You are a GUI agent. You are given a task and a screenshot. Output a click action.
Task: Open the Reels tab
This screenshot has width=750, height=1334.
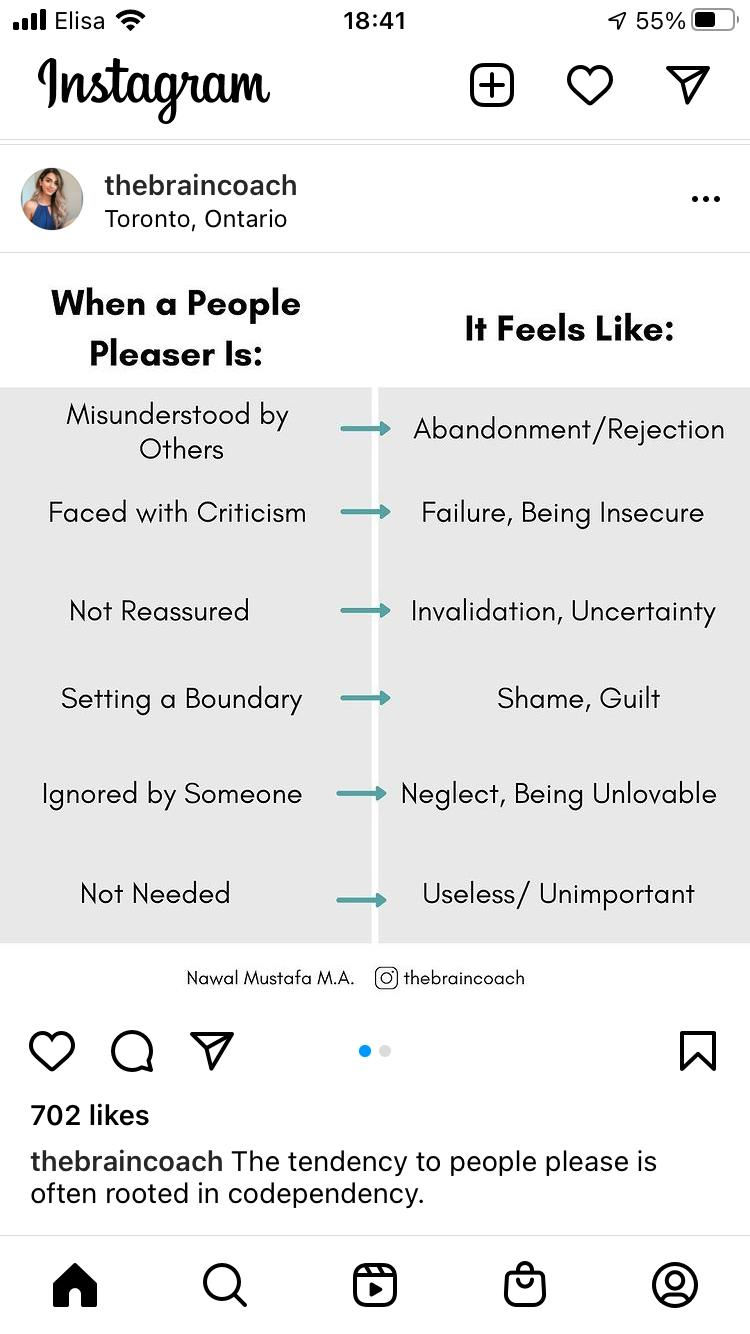click(375, 1285)
